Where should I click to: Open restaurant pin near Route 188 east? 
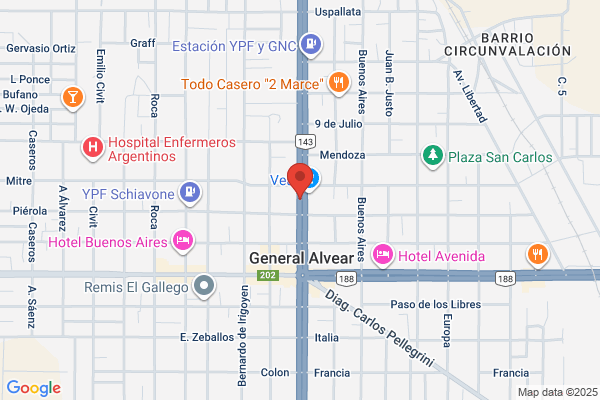point(538,254)
